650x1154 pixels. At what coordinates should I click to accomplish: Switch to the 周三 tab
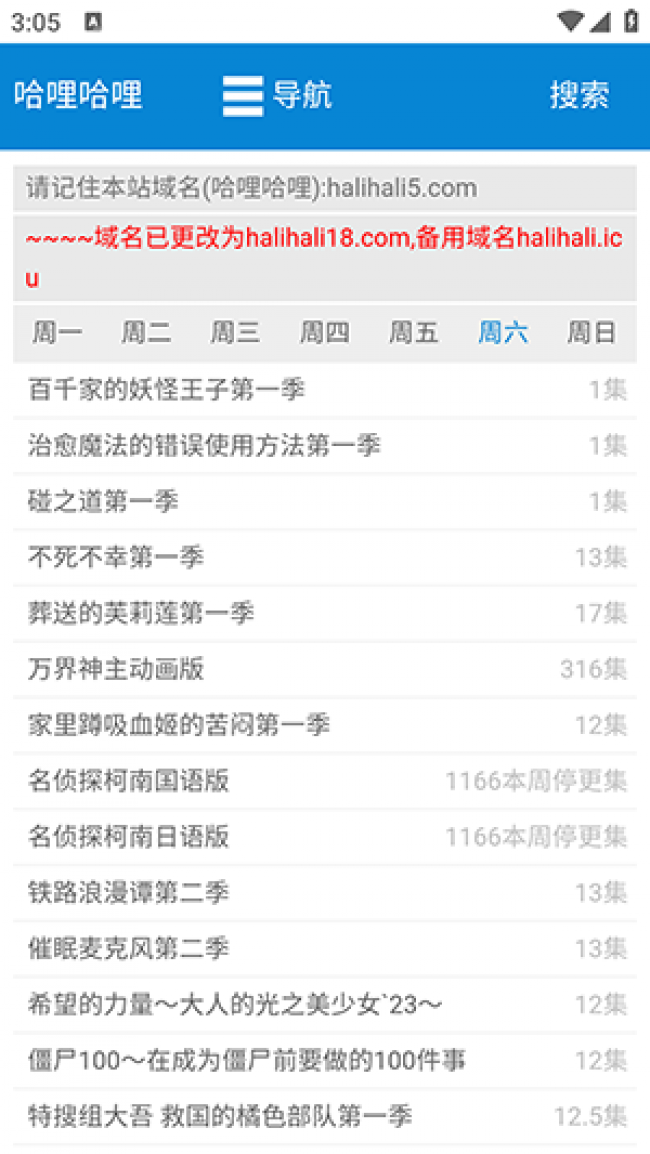(x=235, y=333)
